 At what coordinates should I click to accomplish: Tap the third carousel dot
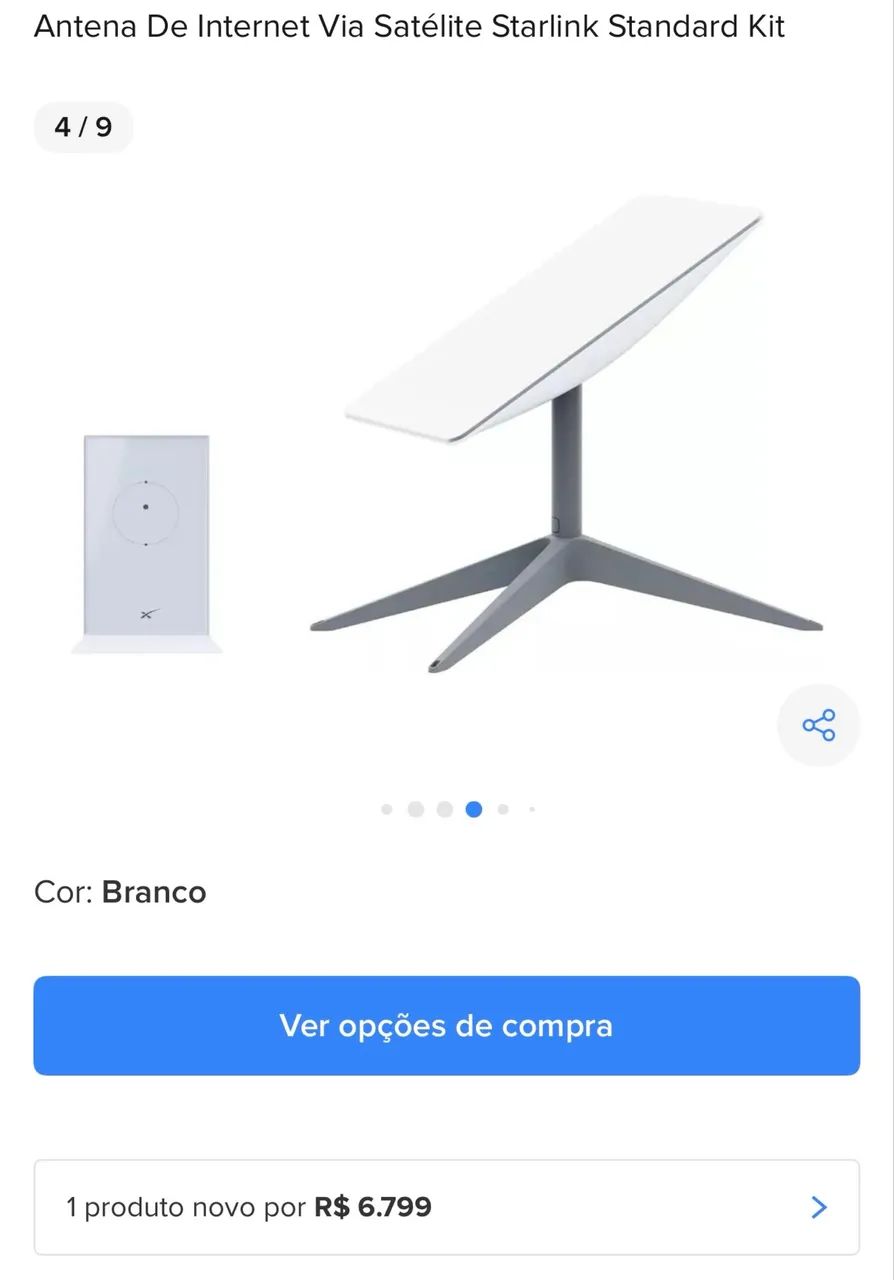click(444, 809)
